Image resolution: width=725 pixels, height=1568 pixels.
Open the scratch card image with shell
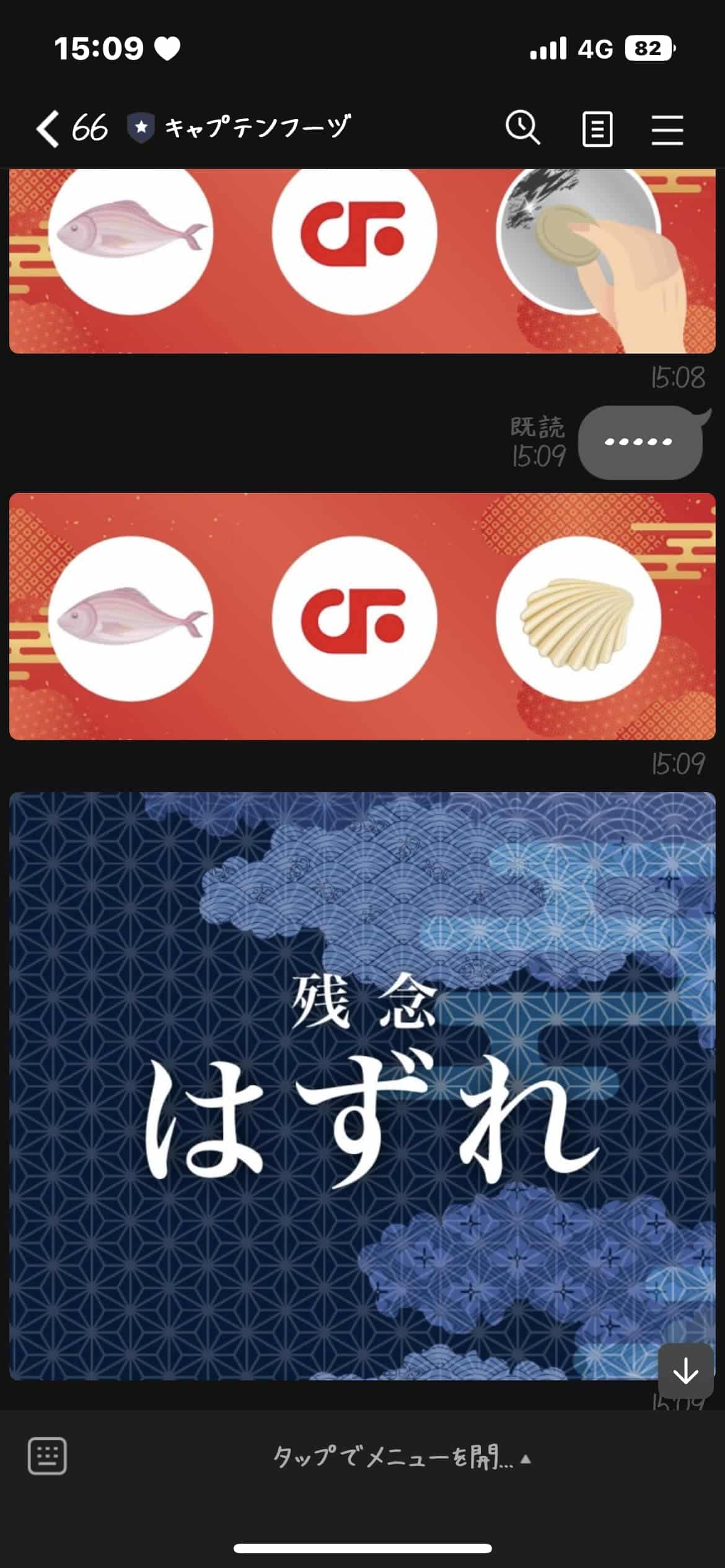point(362,616)
